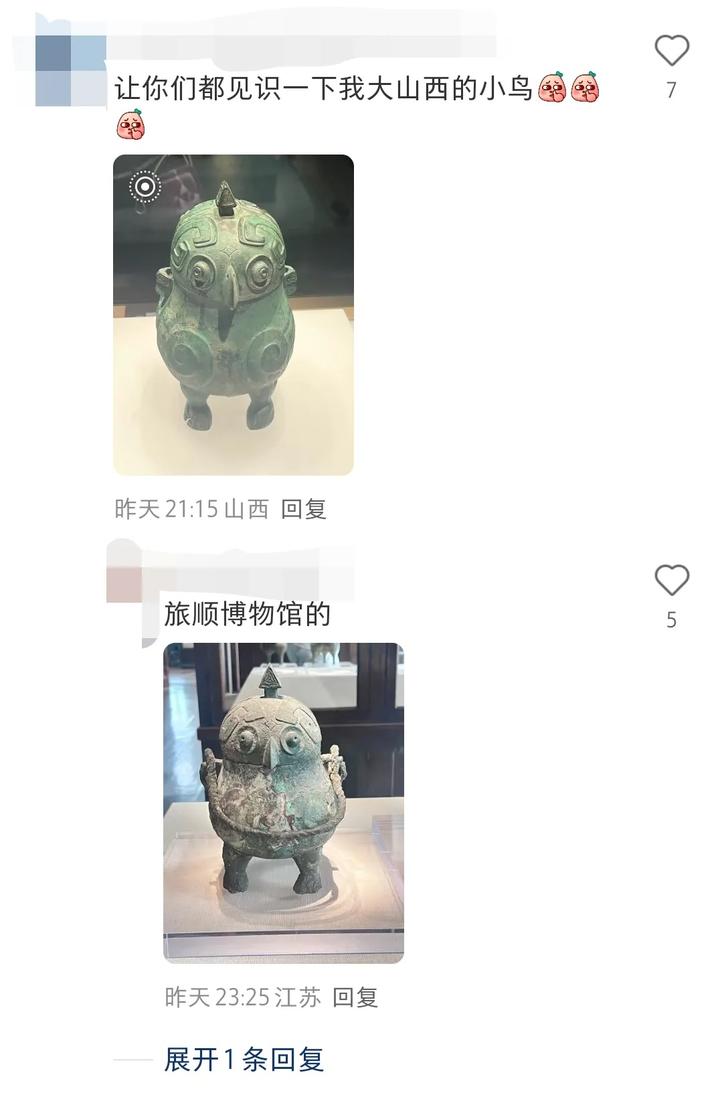Open the 旅顺博物馆 bronze owl photo
The image size is (720, 1097).
283,802
